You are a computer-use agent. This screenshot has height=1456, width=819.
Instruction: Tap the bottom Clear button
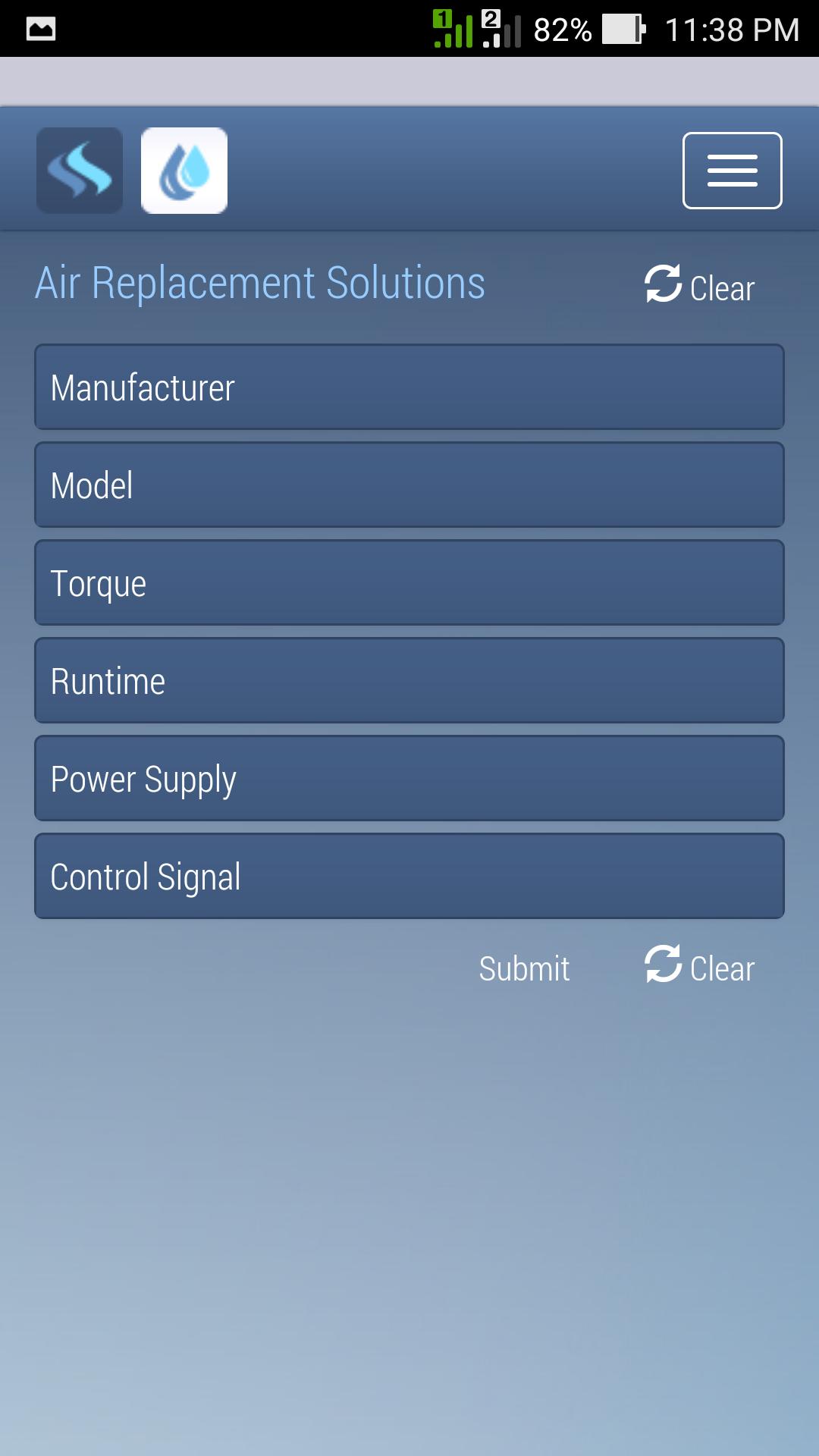[x=700, y=967]
